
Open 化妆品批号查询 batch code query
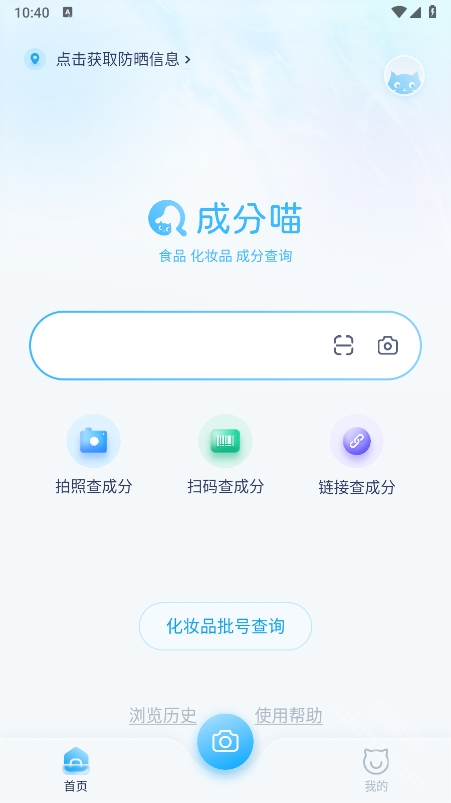click(225, 626)
